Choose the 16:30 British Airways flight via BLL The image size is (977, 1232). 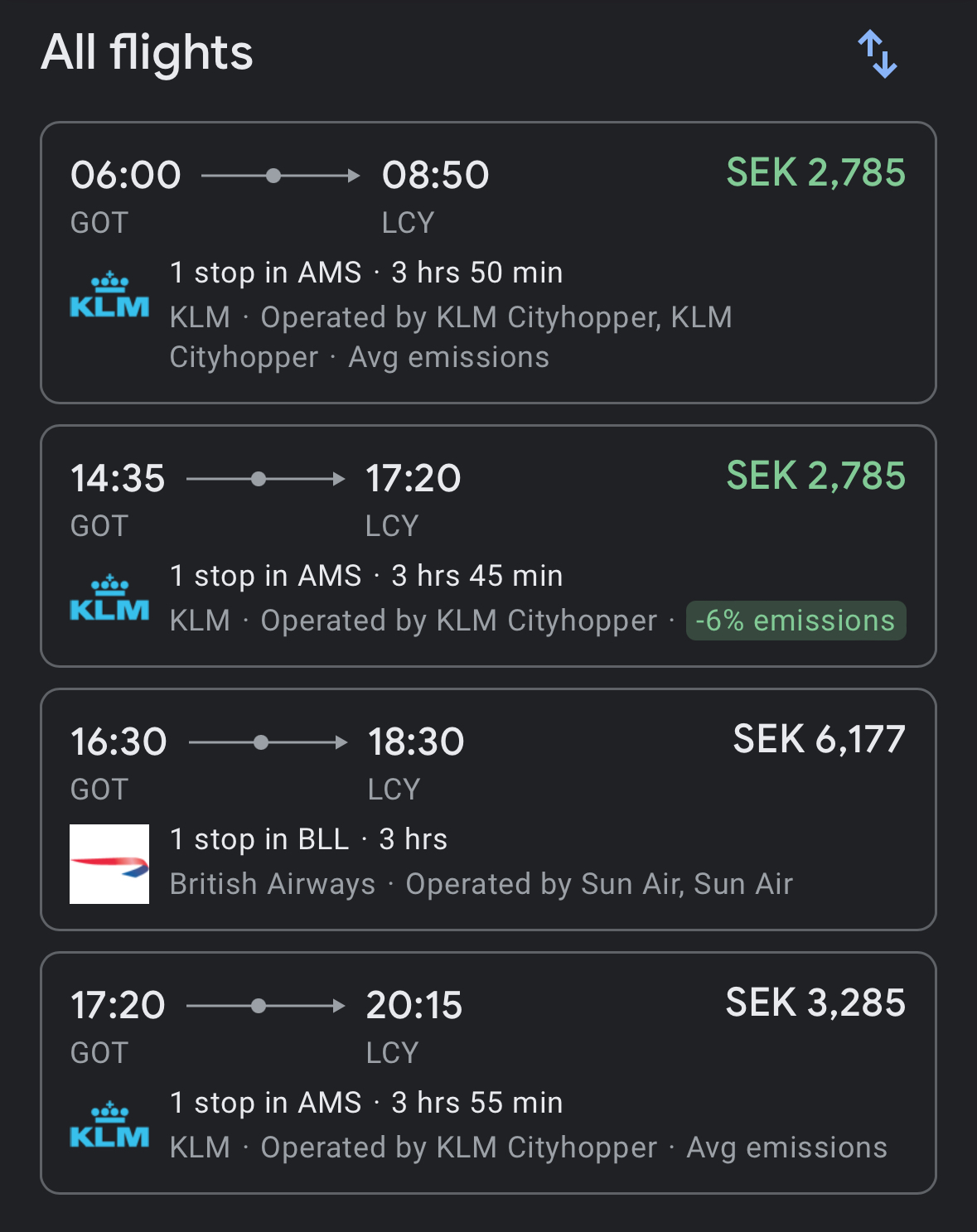tap(488, 809)
